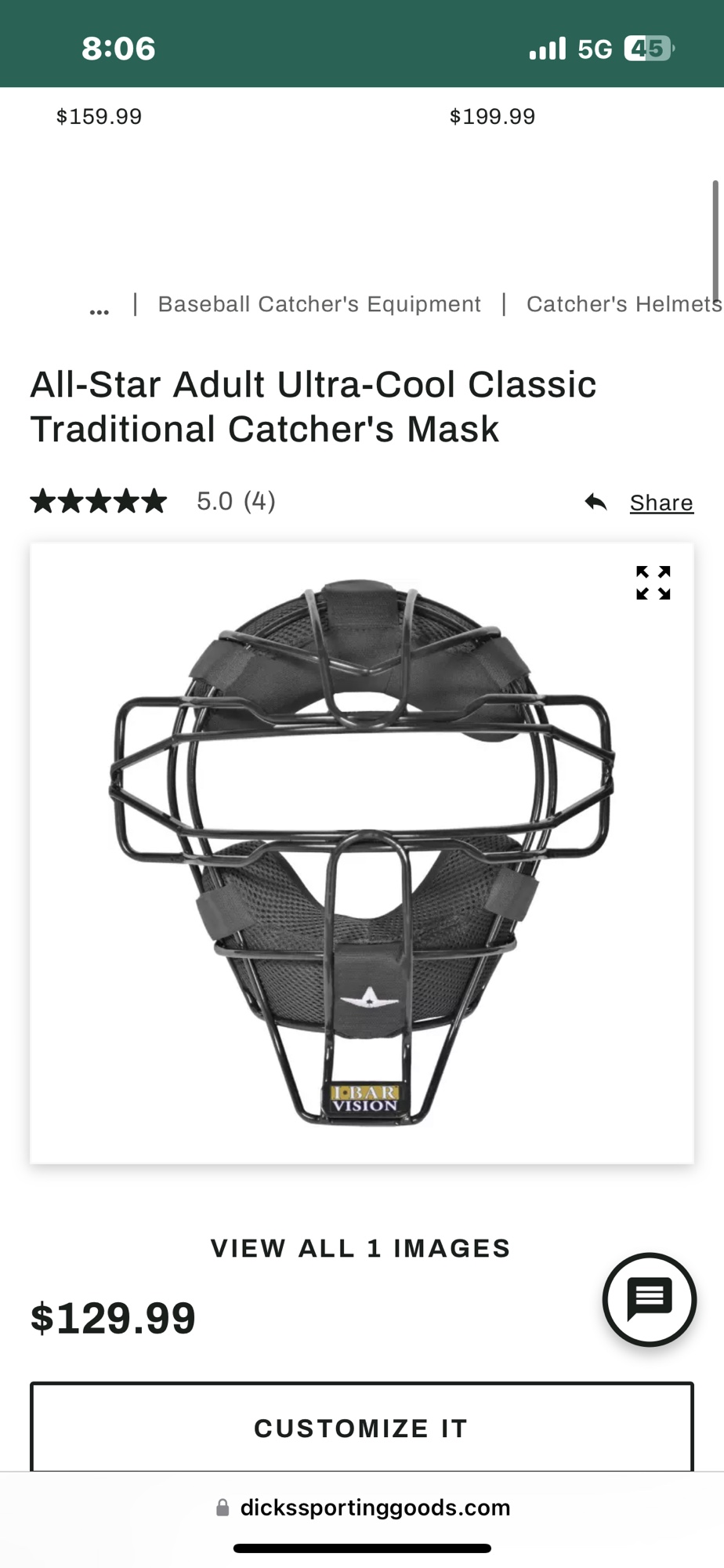Open VIEW ALL 1 IMAGES
This screenshot has height=1568, width=724.
coord(360,1248)
